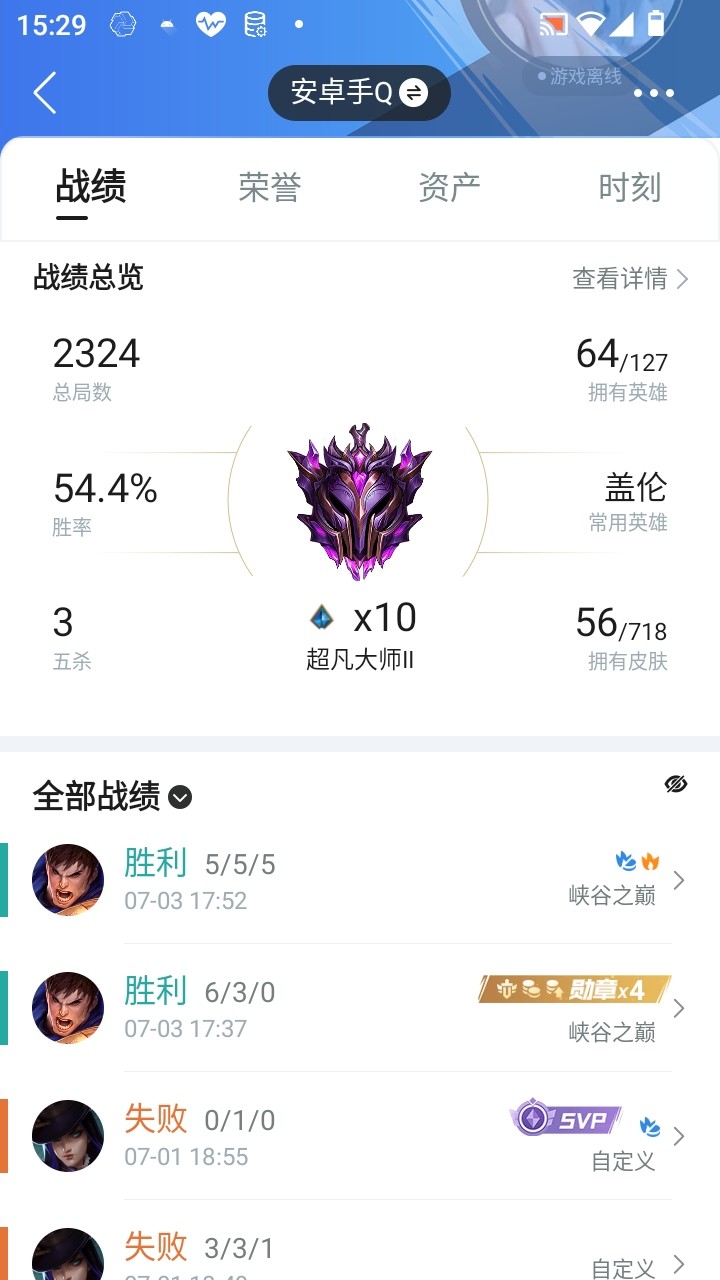The width and height of the screenshot is (720, 1280).
Task: Switch to the 荣誉 tab
Action: pyautogui.click(x=270, y=185)
